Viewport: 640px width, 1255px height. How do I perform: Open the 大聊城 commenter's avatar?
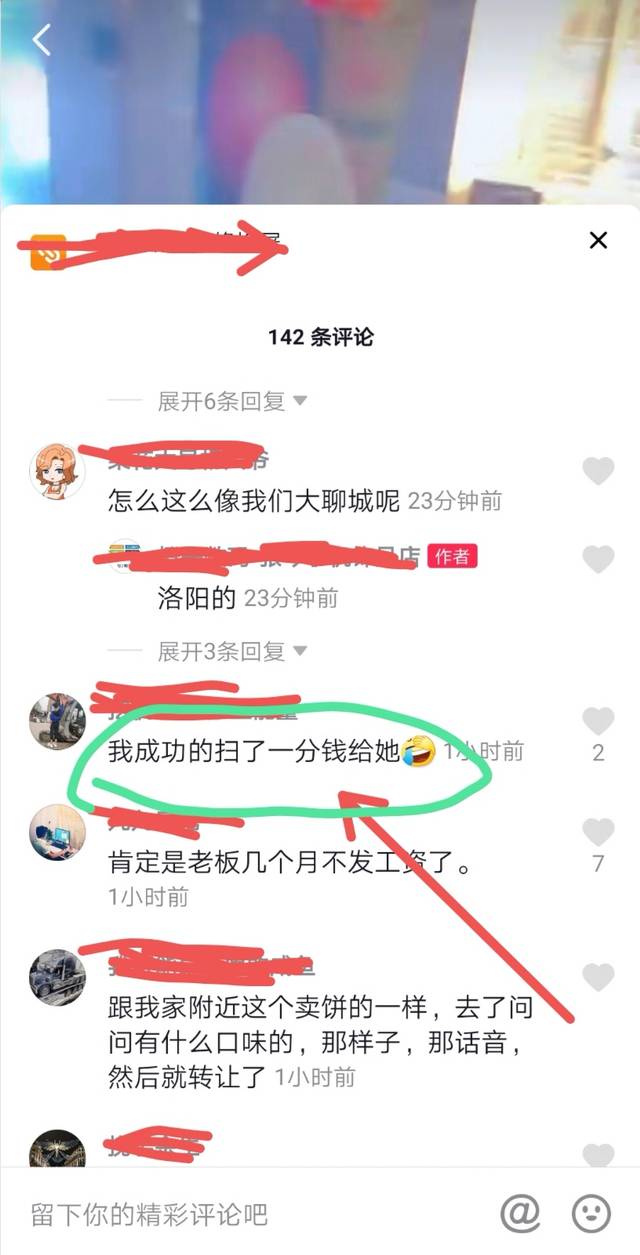pyautogui.click(x=58, y=471)
